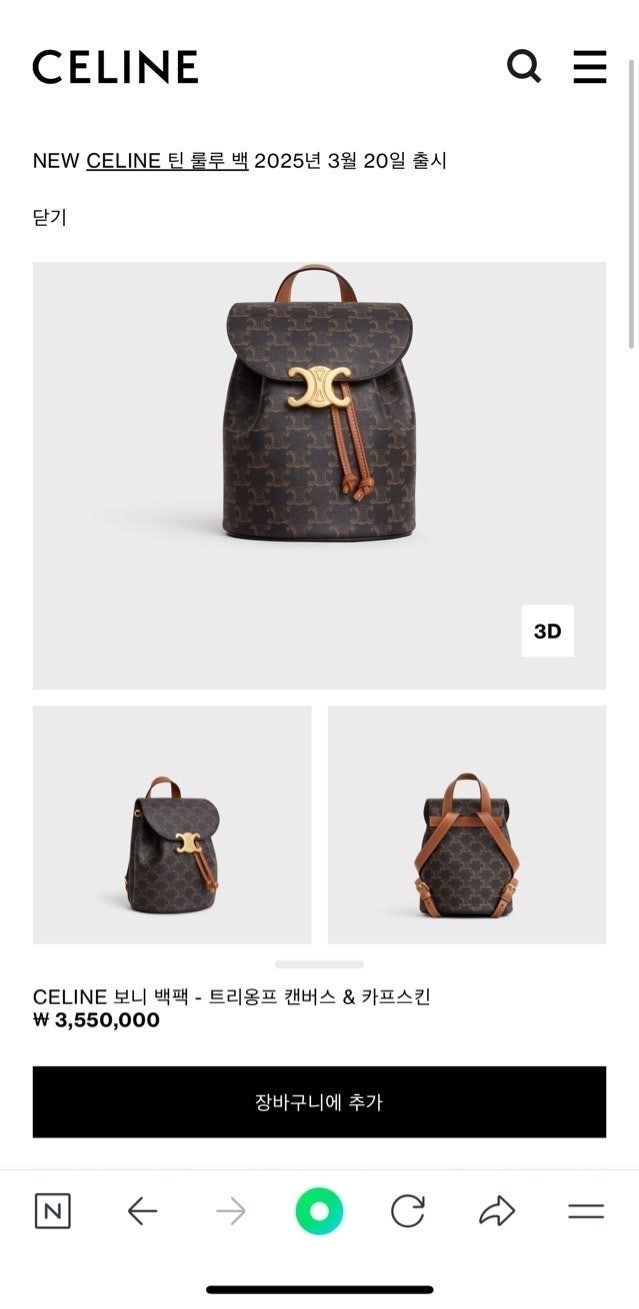639x1309 pixels.
Task: Share this page
Action: pos(497,1212)
